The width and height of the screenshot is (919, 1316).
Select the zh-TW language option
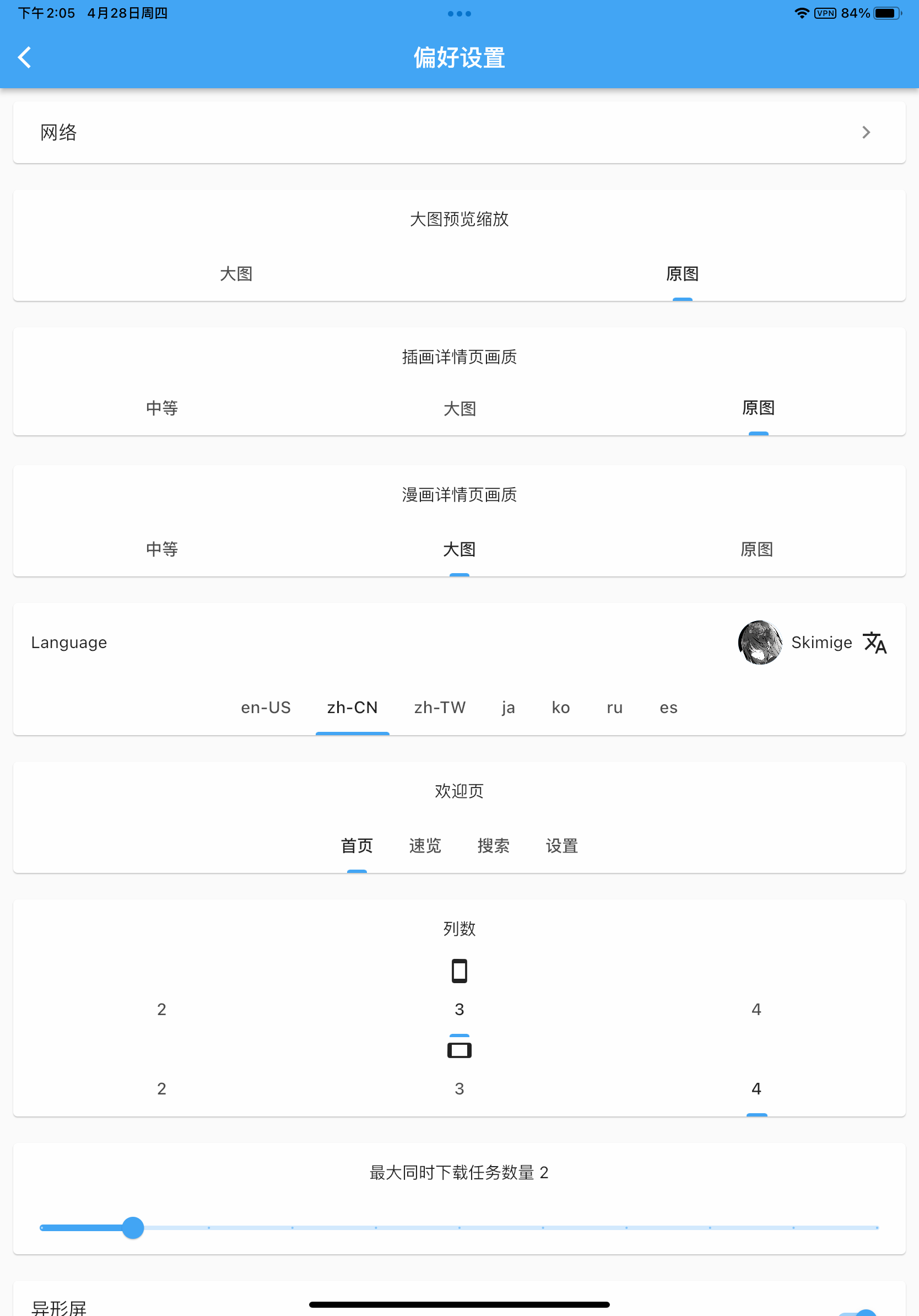point(440,707)
